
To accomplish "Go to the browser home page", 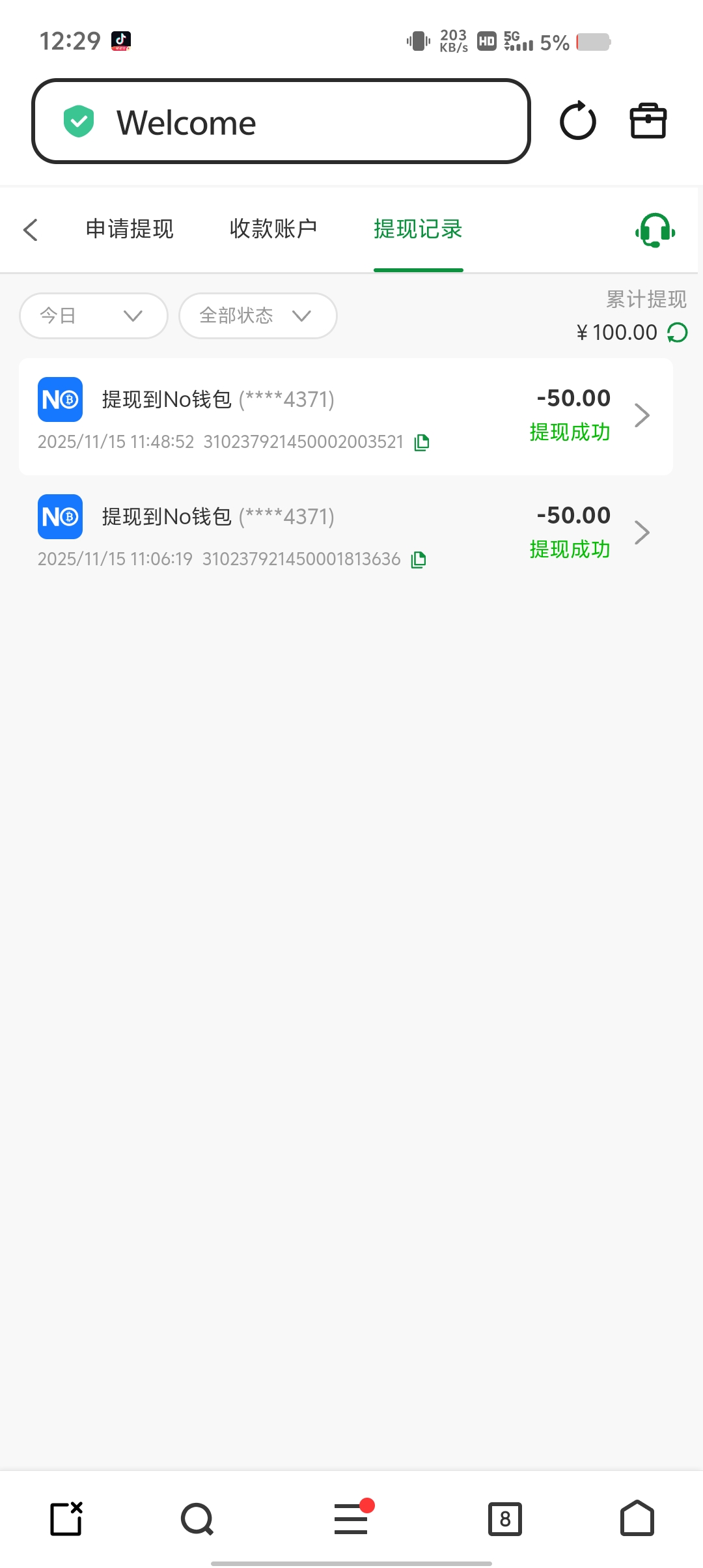I will pyautogui.click(x=637, y=1519).
